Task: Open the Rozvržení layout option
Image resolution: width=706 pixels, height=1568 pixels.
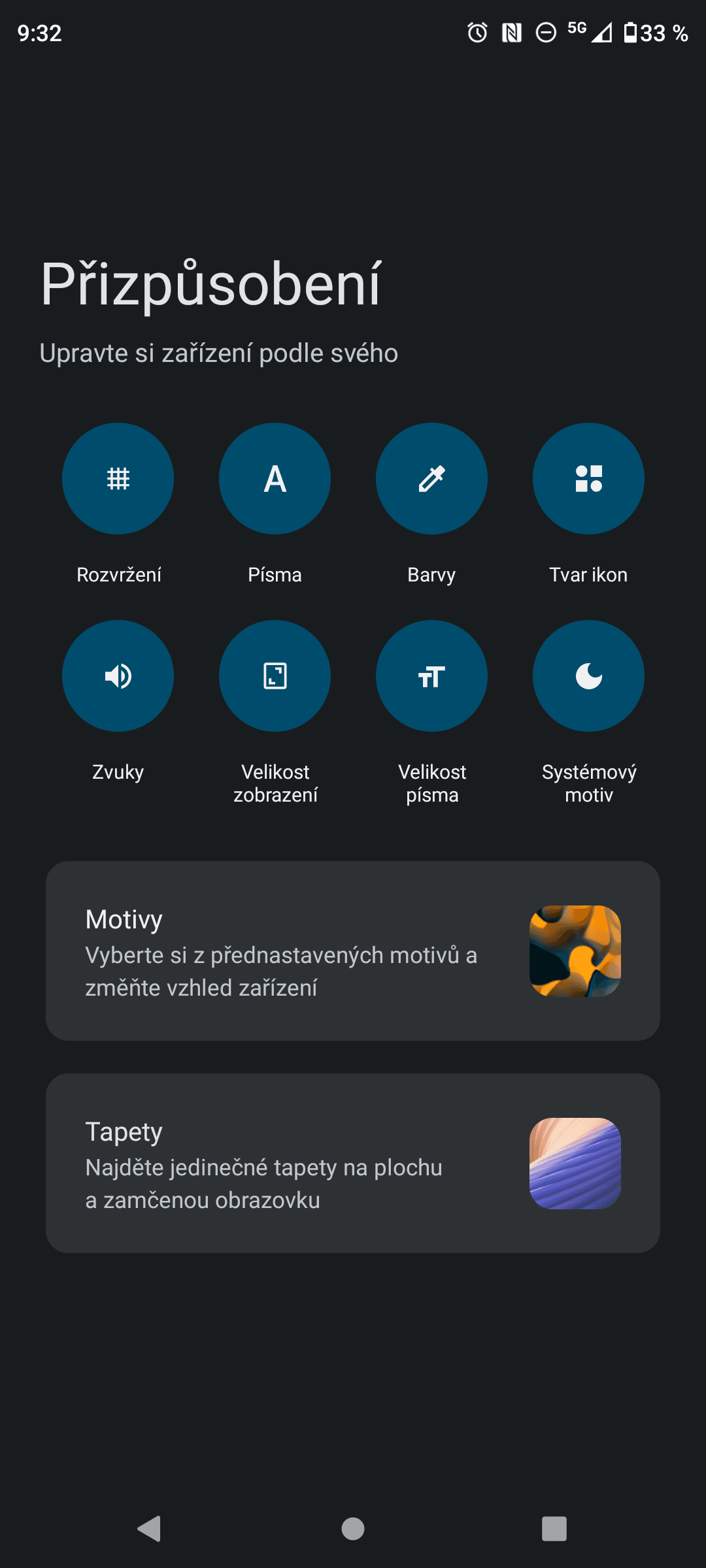Action: pos(118,479)
